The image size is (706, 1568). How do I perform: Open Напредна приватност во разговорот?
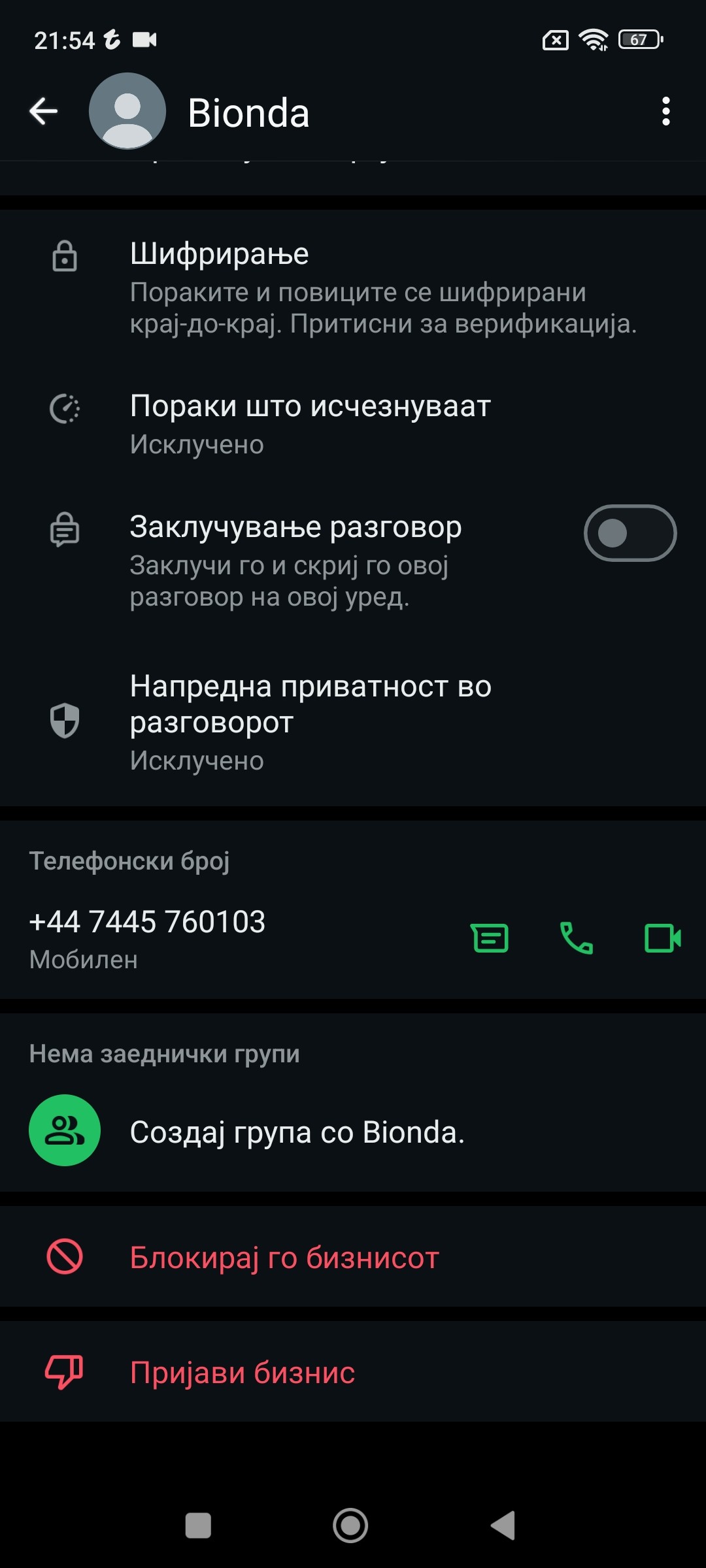(353, 722)
